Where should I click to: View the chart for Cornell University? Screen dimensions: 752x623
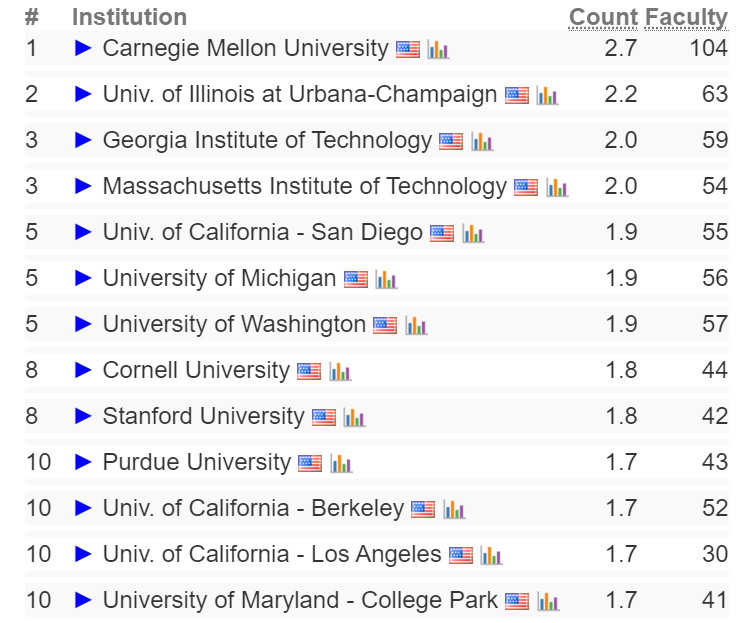point(340,371)
